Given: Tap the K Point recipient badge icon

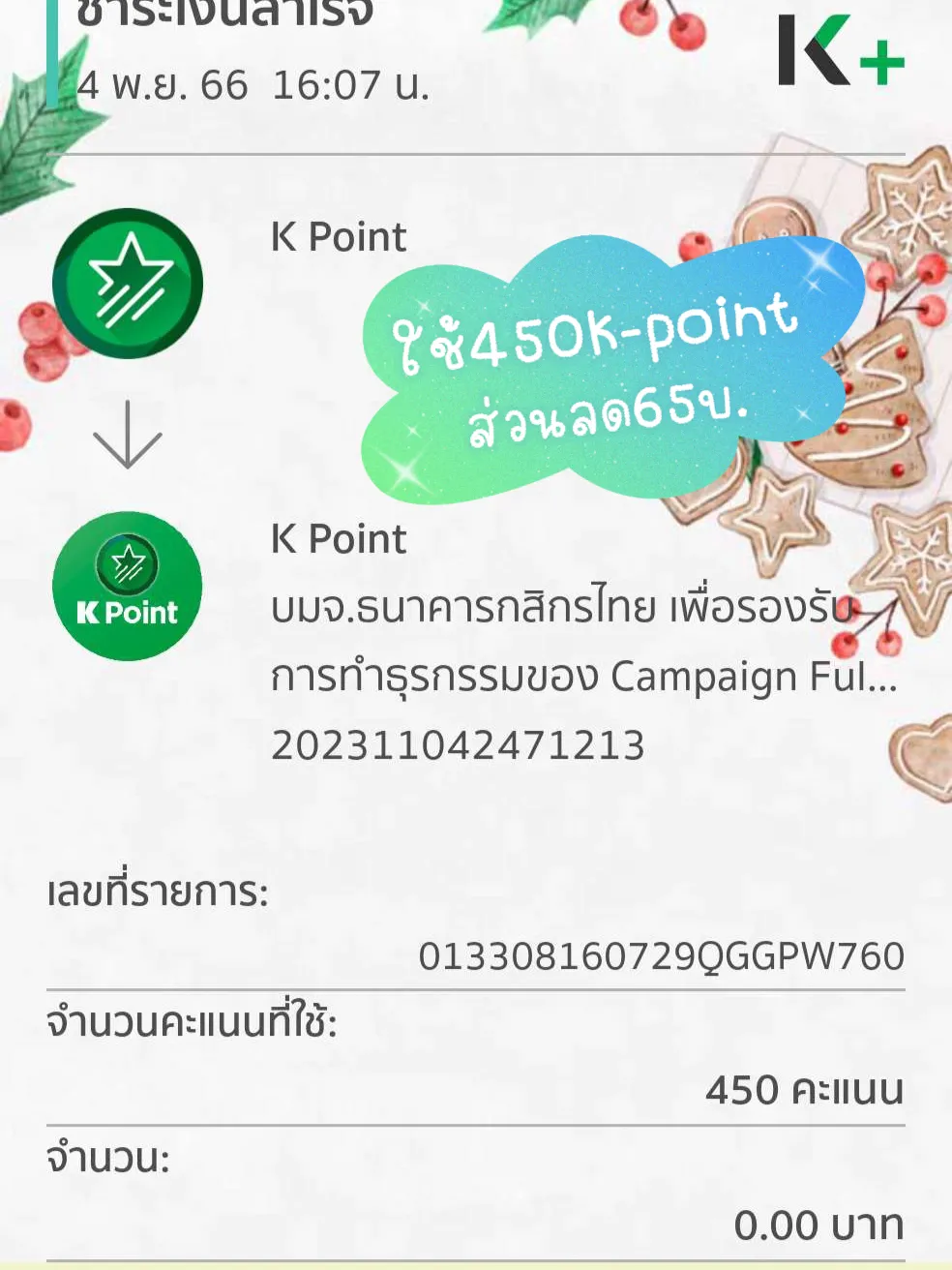Looking at the screenshot, I should (127, 586).
